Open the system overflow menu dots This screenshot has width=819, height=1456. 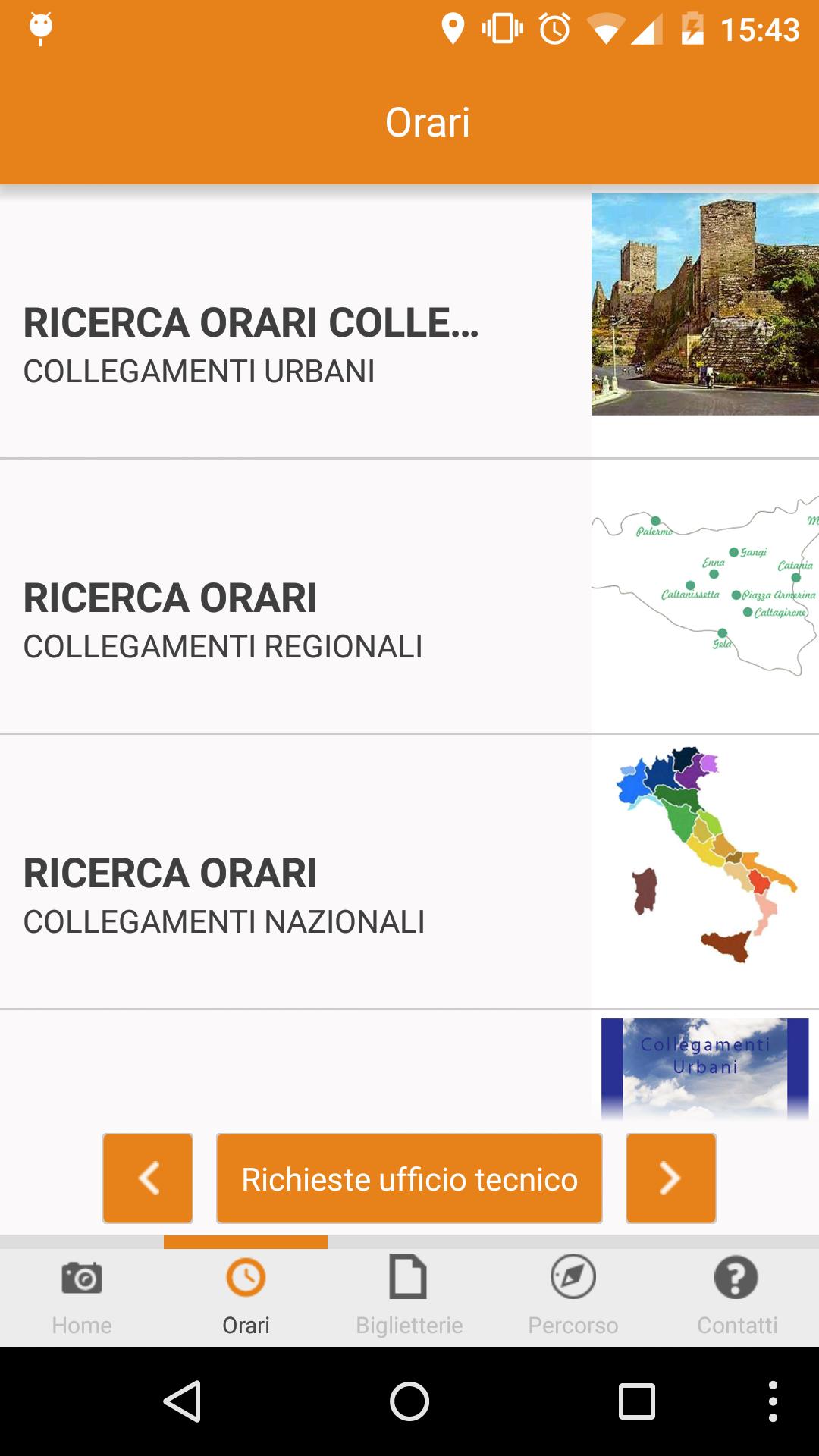coord(773,1401)
